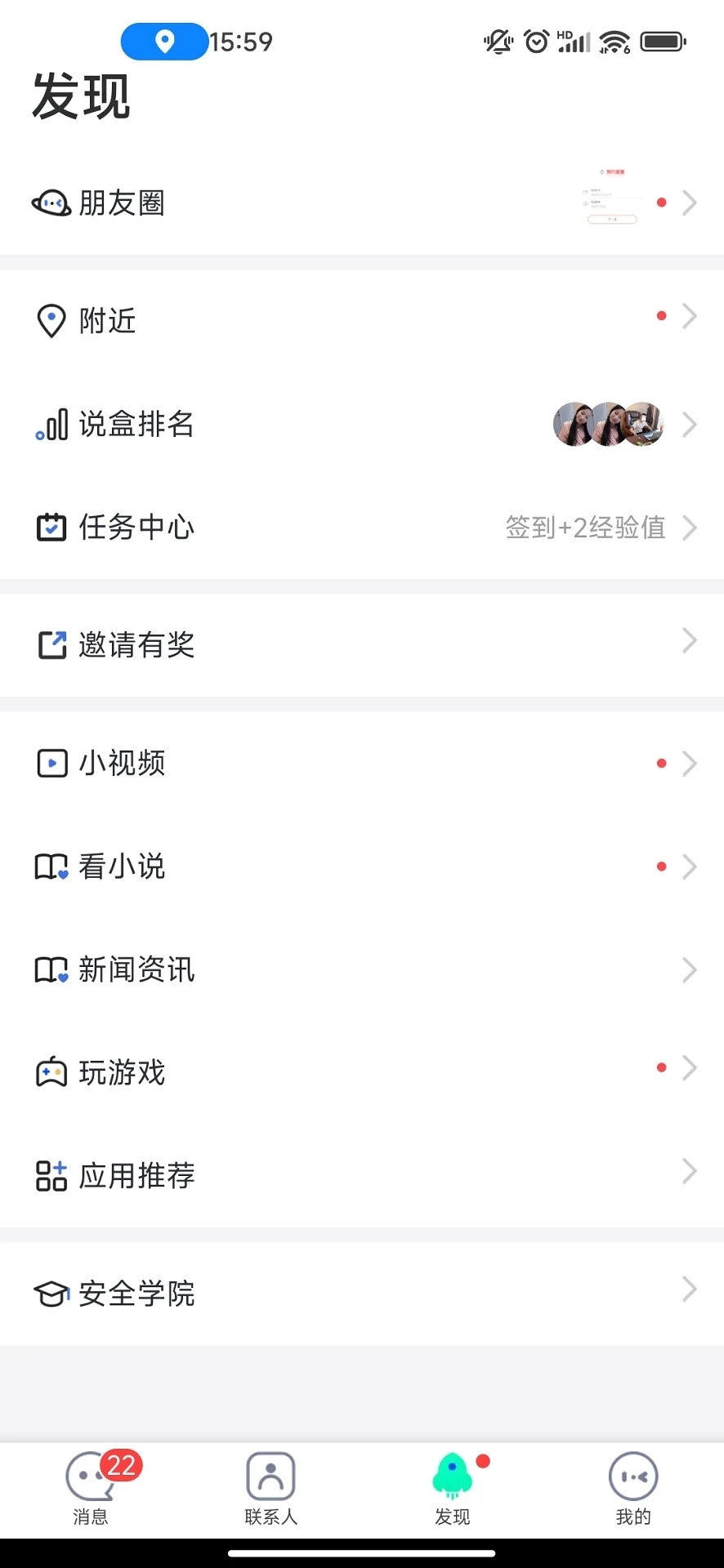This screenshot has width=724, height=1568.
Task: Select the 附近 (Nearby) location icon
Action: pyautogui.click(x=51, y=320)
